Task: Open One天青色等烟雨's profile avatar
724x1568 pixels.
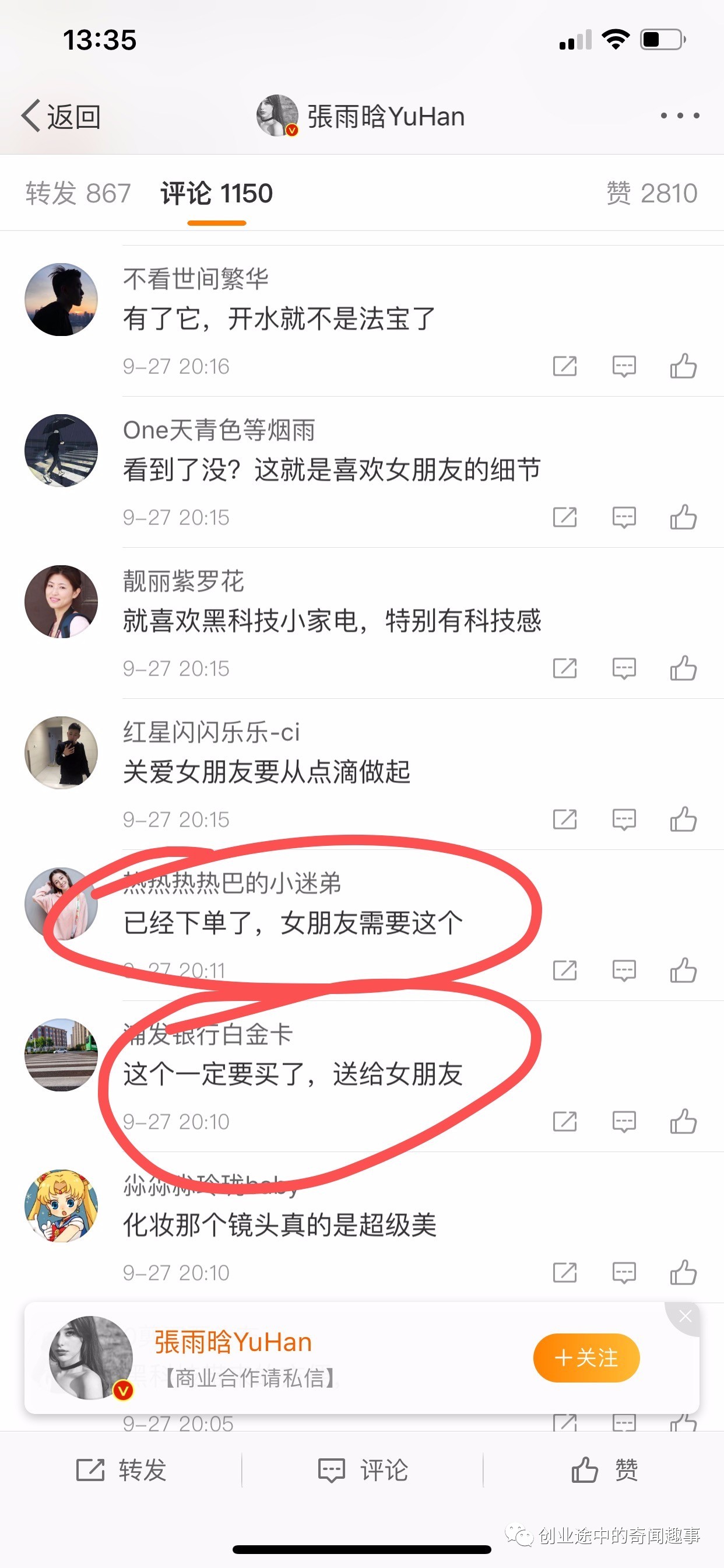Action: pos(61,450)
